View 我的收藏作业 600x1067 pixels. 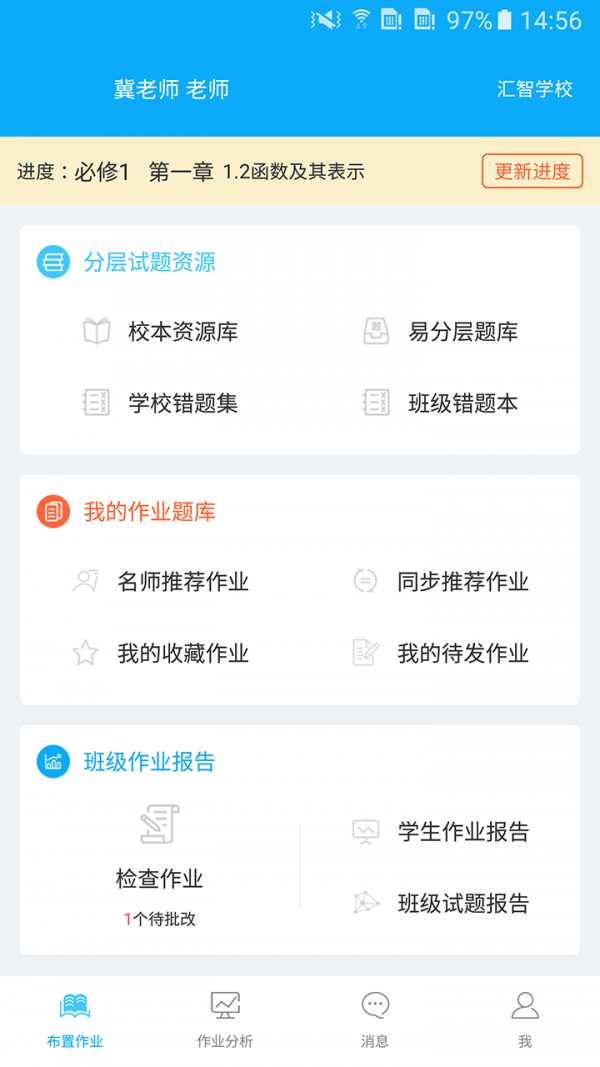pyautogui.click(x=160, y=654)
